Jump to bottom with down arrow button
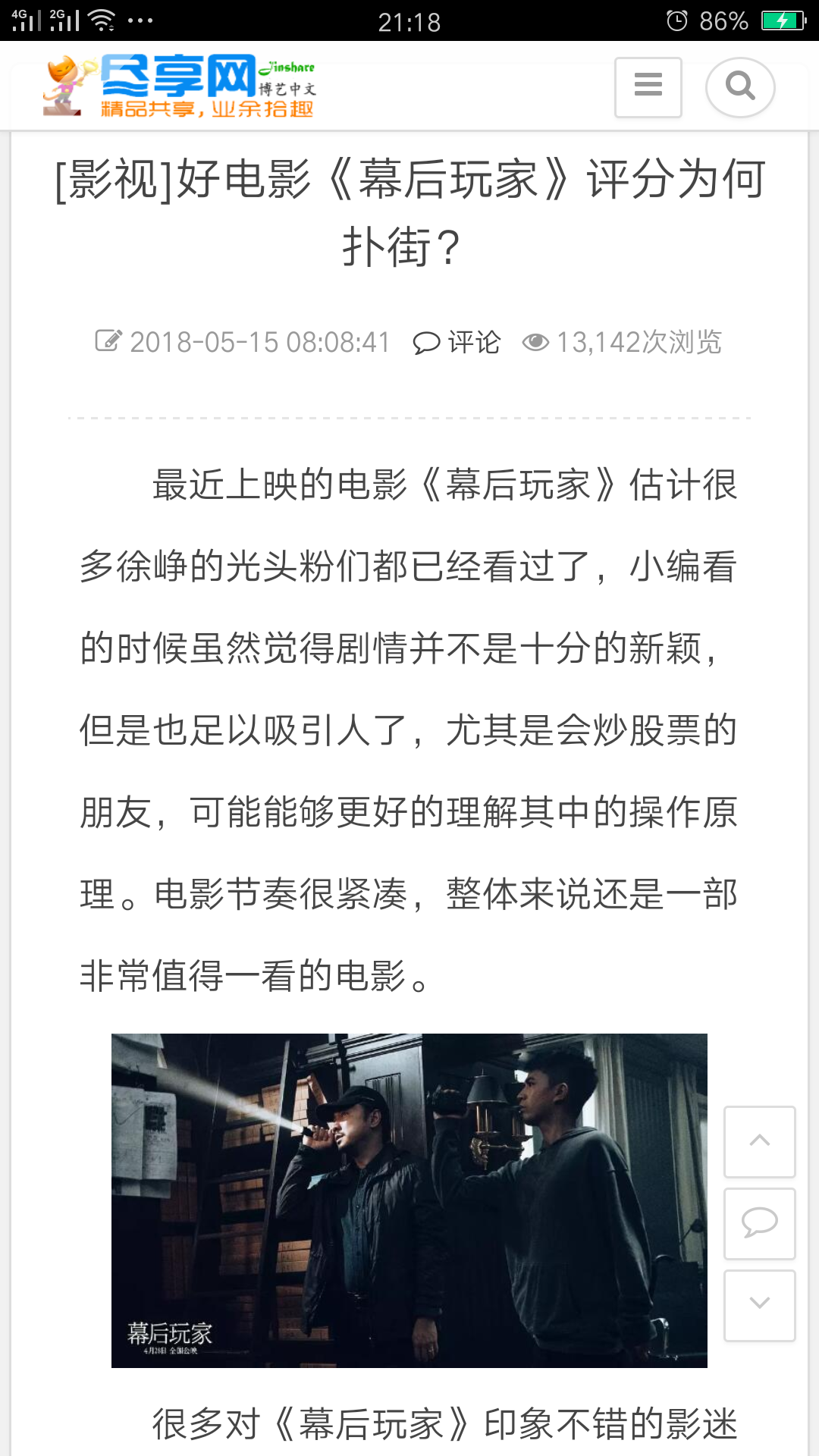The height and width of the screenshot is (1456, 819). click(x=759, y=1305)
